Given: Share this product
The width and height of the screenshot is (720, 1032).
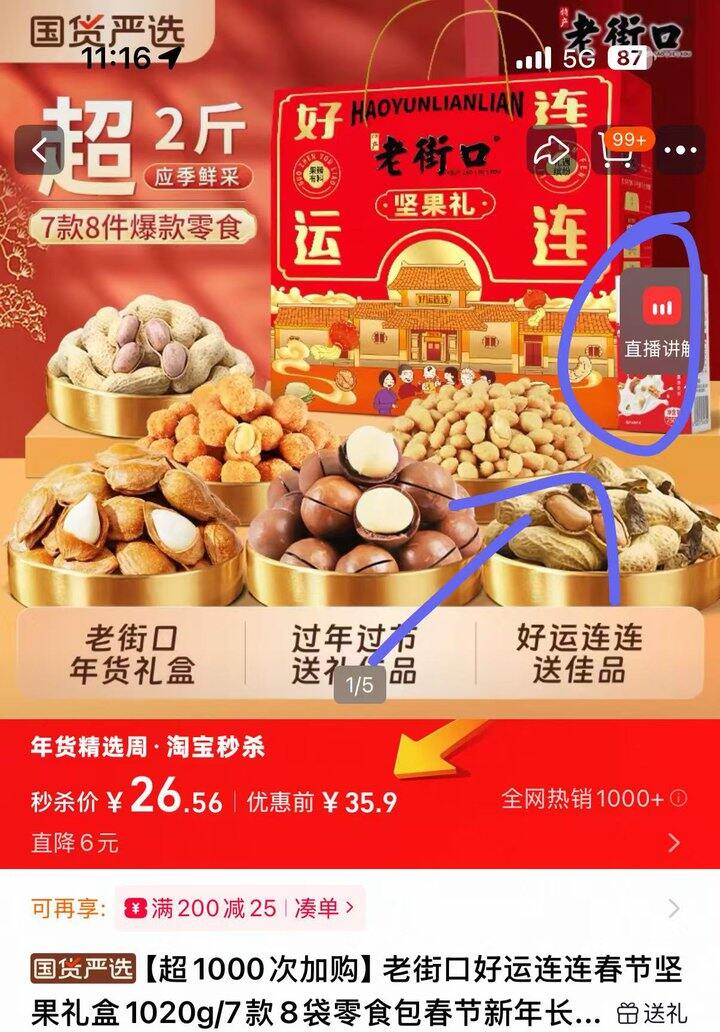Looking at the screenshot, I should [550, 151].
